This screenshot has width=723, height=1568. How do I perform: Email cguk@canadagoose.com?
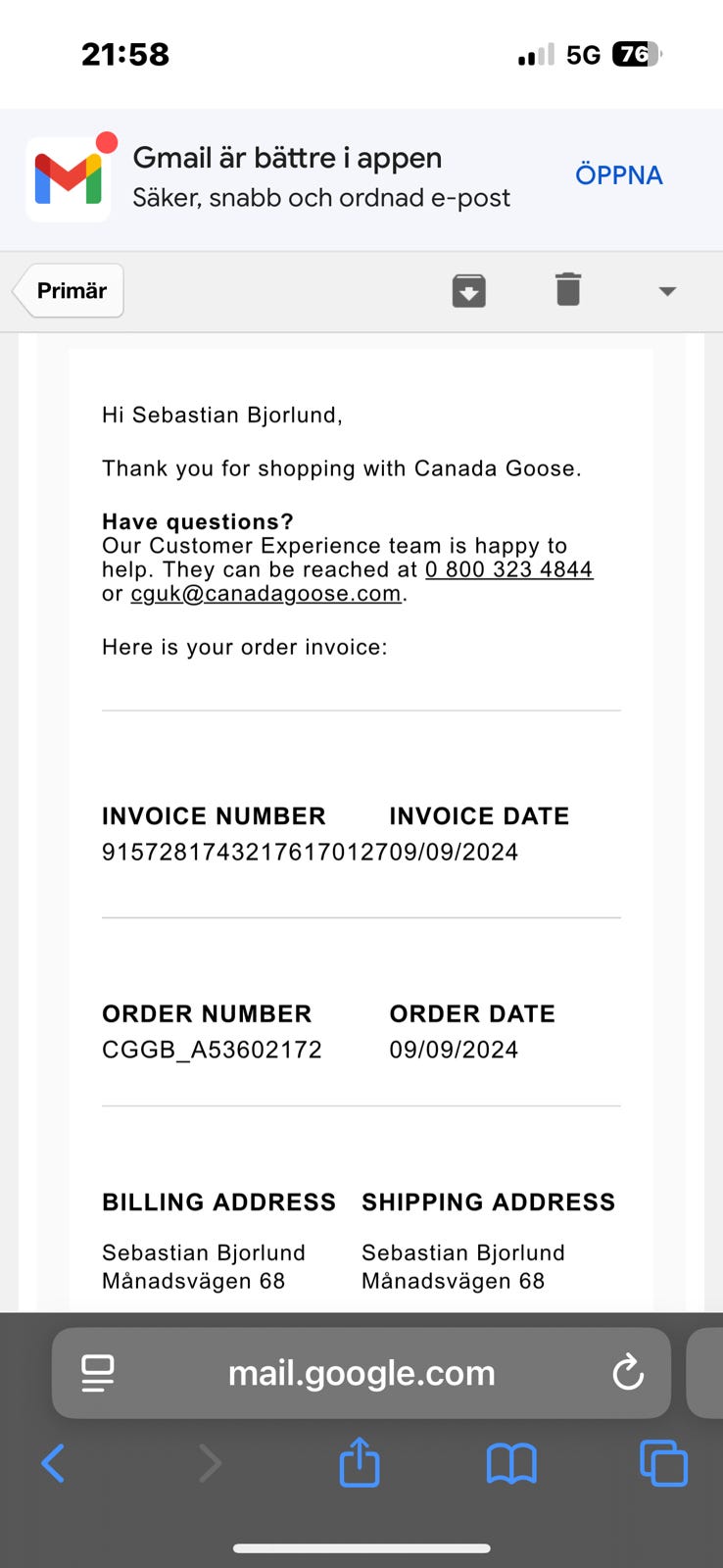tap(265, 594)
